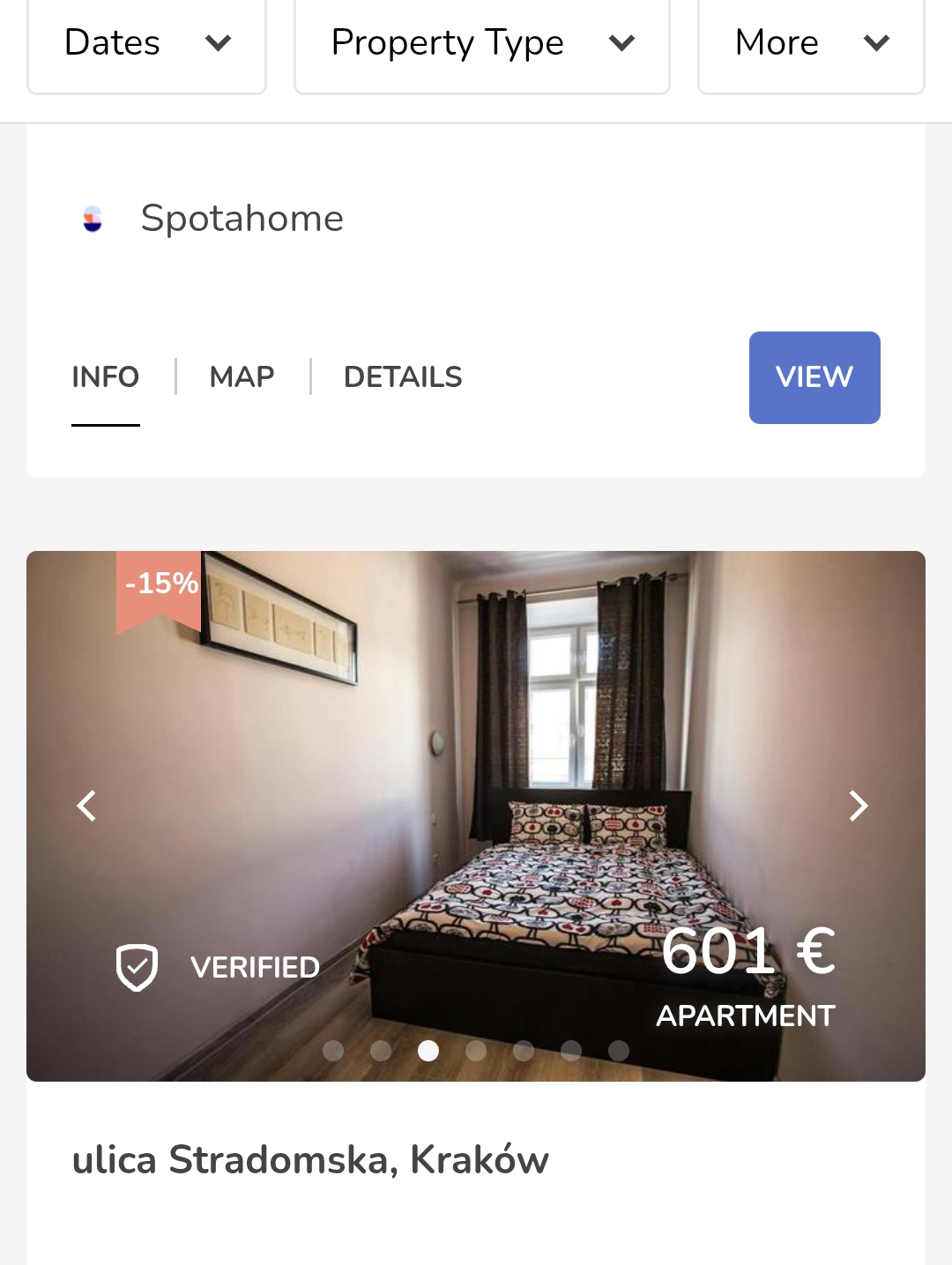Viewport: 952px width, 1265px height.
Task: Show the previous apartment photo
Action: [x=86, y=806]
